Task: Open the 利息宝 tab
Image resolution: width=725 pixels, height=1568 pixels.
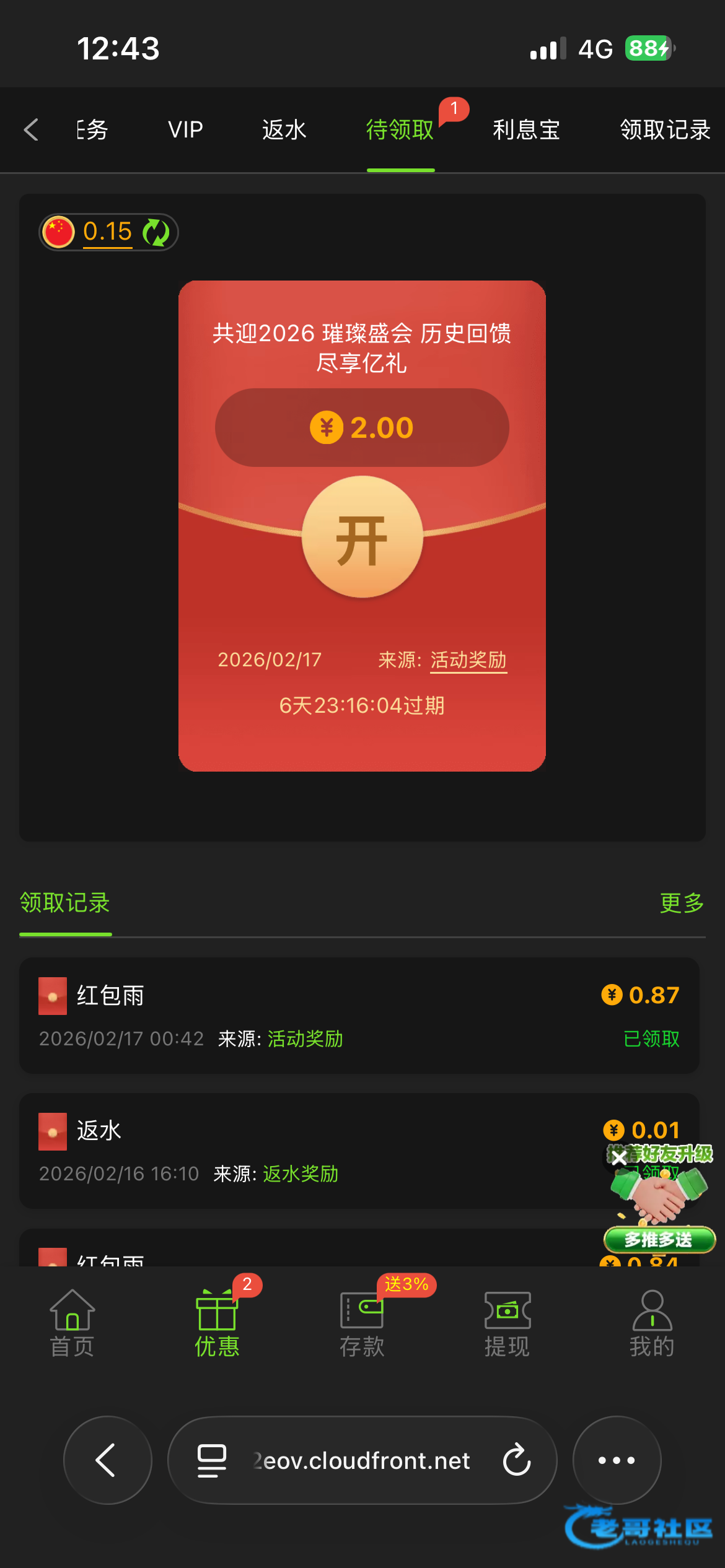Action: point(526,130)
